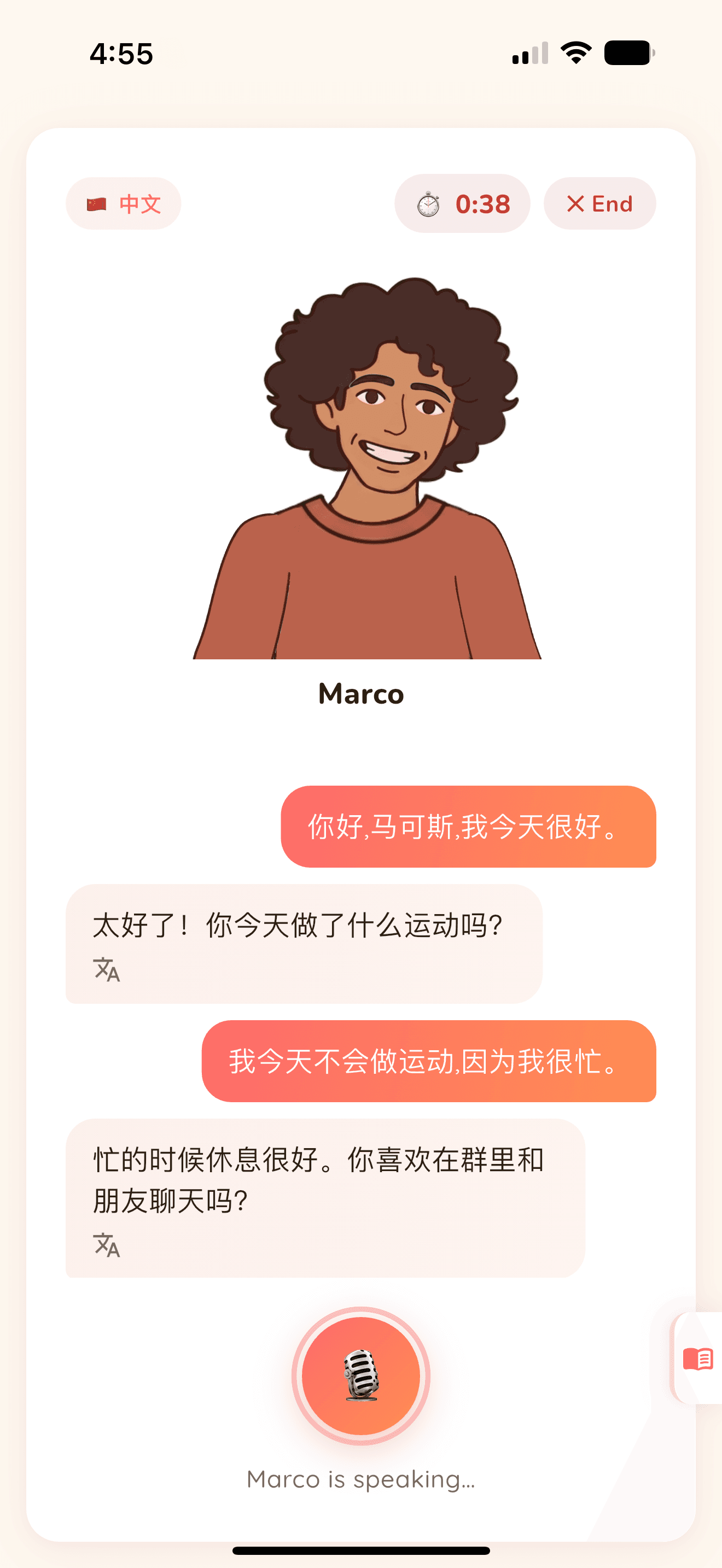722x1568 pixels.
Task: Tap the Wi-Fi icon in the status bar
Action: (575, 54)
